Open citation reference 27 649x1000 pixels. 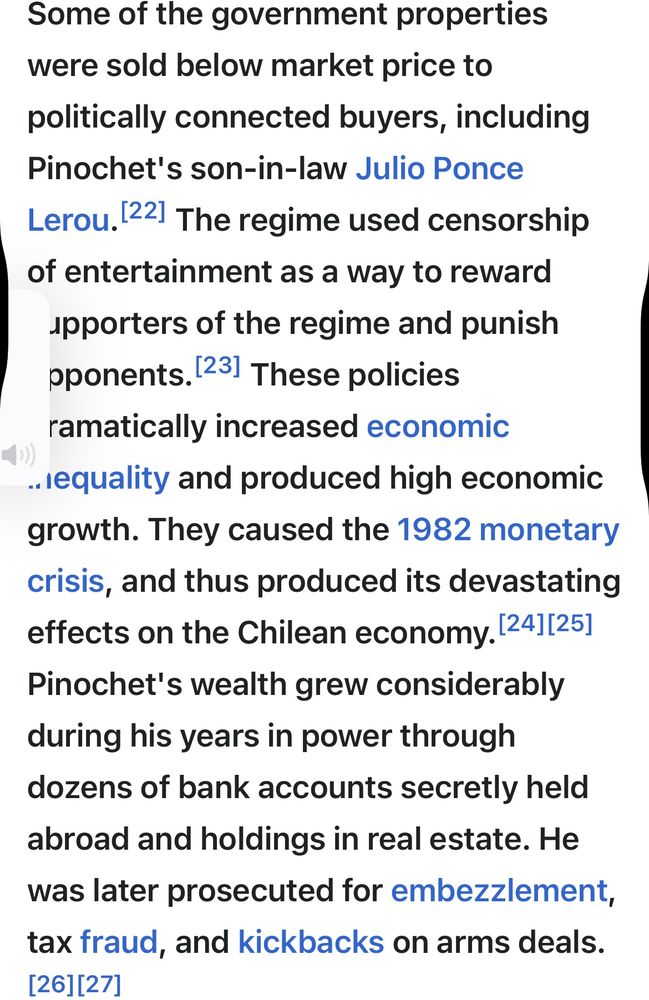[x=98, y=984]
